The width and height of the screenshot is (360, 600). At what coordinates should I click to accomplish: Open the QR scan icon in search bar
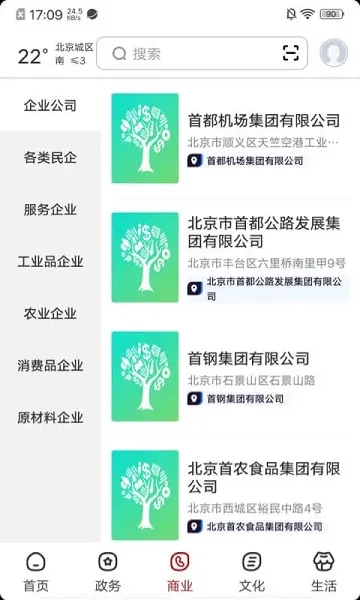291,53
